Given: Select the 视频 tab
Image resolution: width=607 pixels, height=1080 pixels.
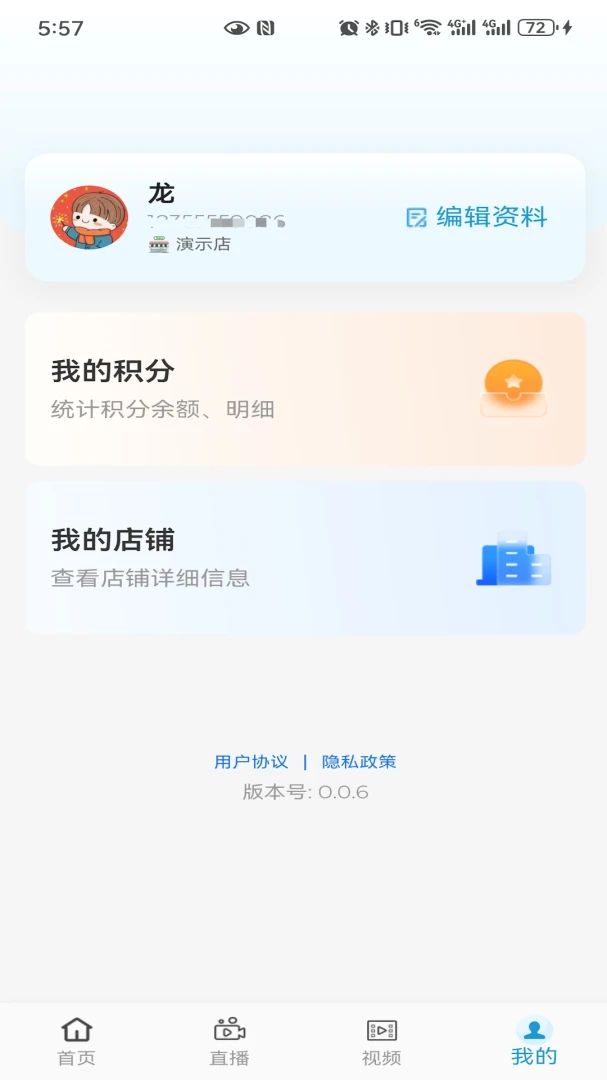Looking at the screenshot, I should pyautogui.click(x=382, y=1042).
